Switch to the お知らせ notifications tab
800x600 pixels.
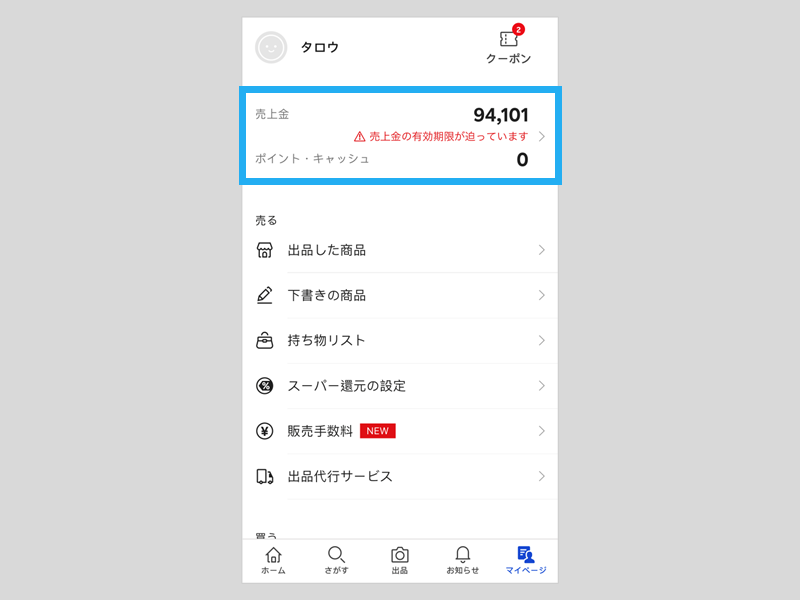(462, 561)
